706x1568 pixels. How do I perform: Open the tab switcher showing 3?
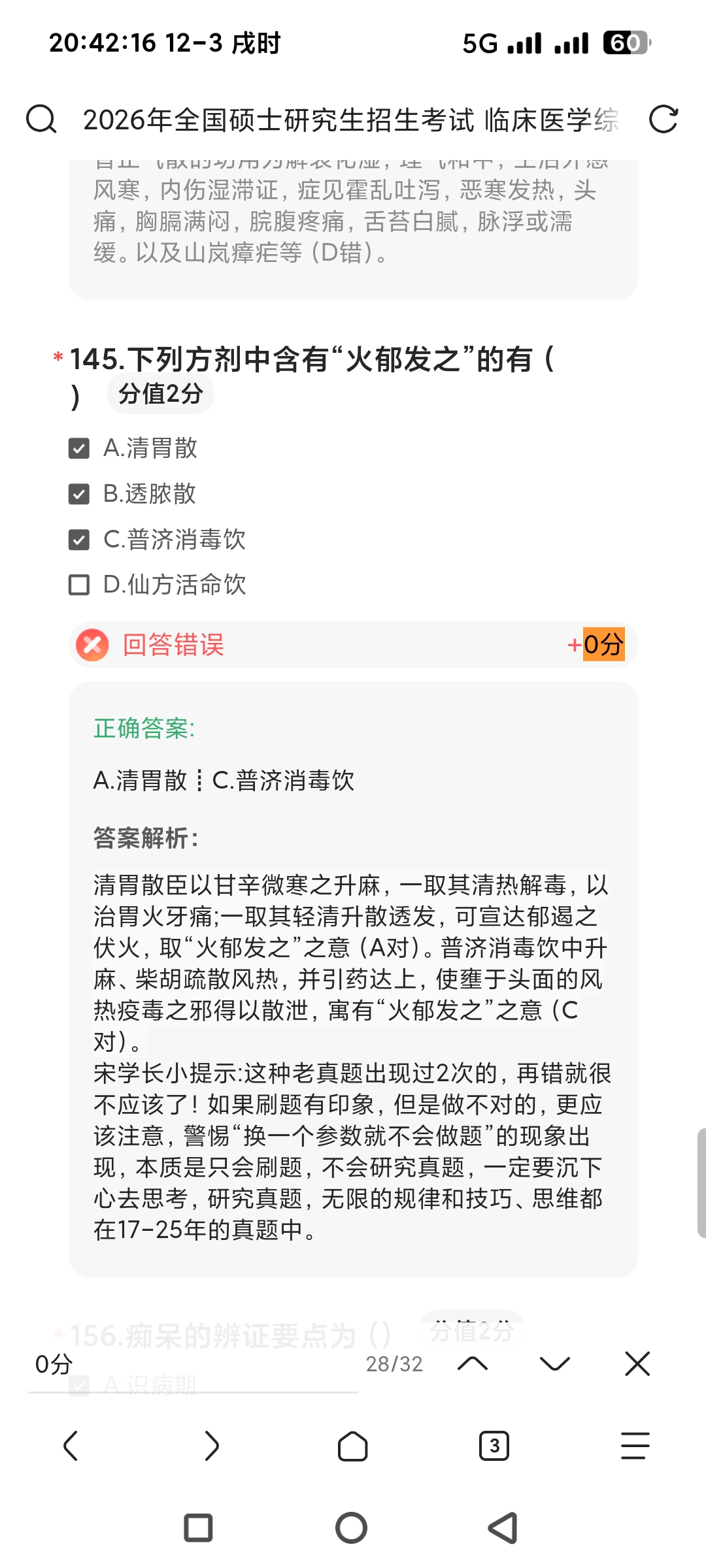(x=494, y=1445)
